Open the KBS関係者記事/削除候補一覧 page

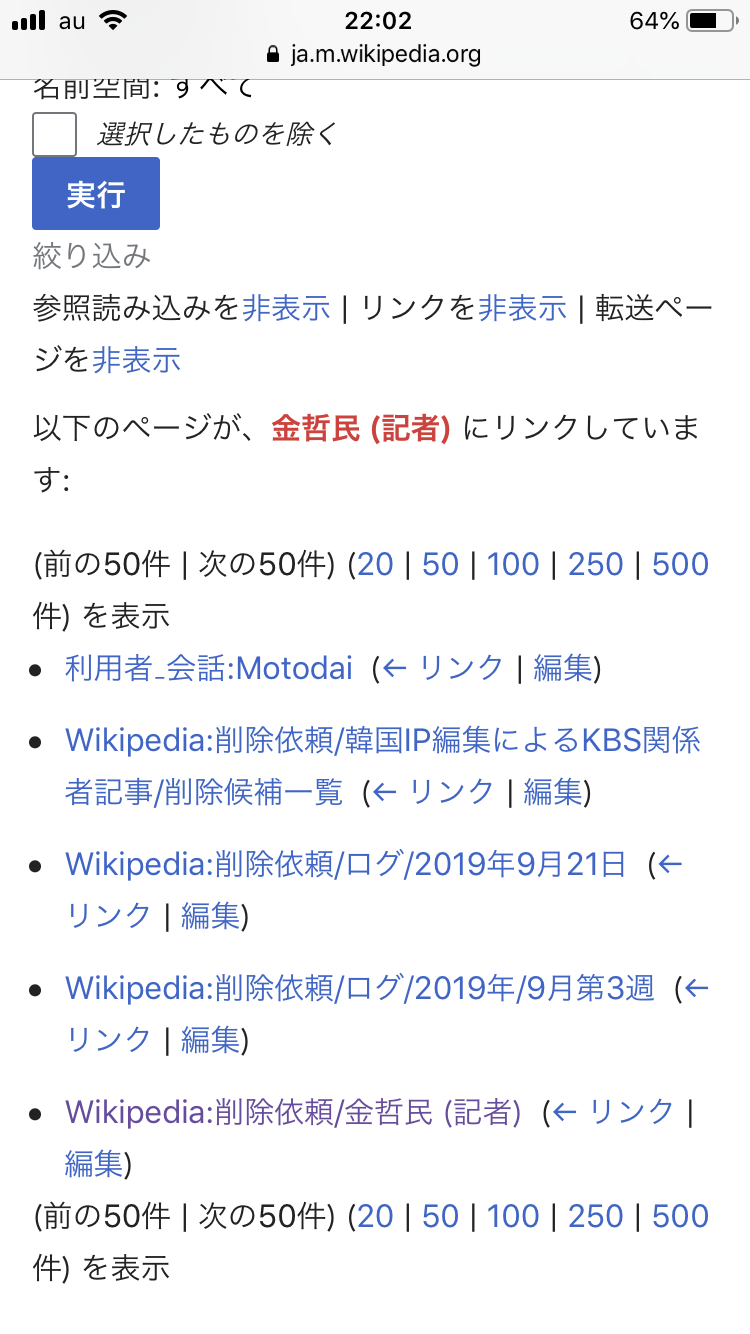(x=380, y=741)
